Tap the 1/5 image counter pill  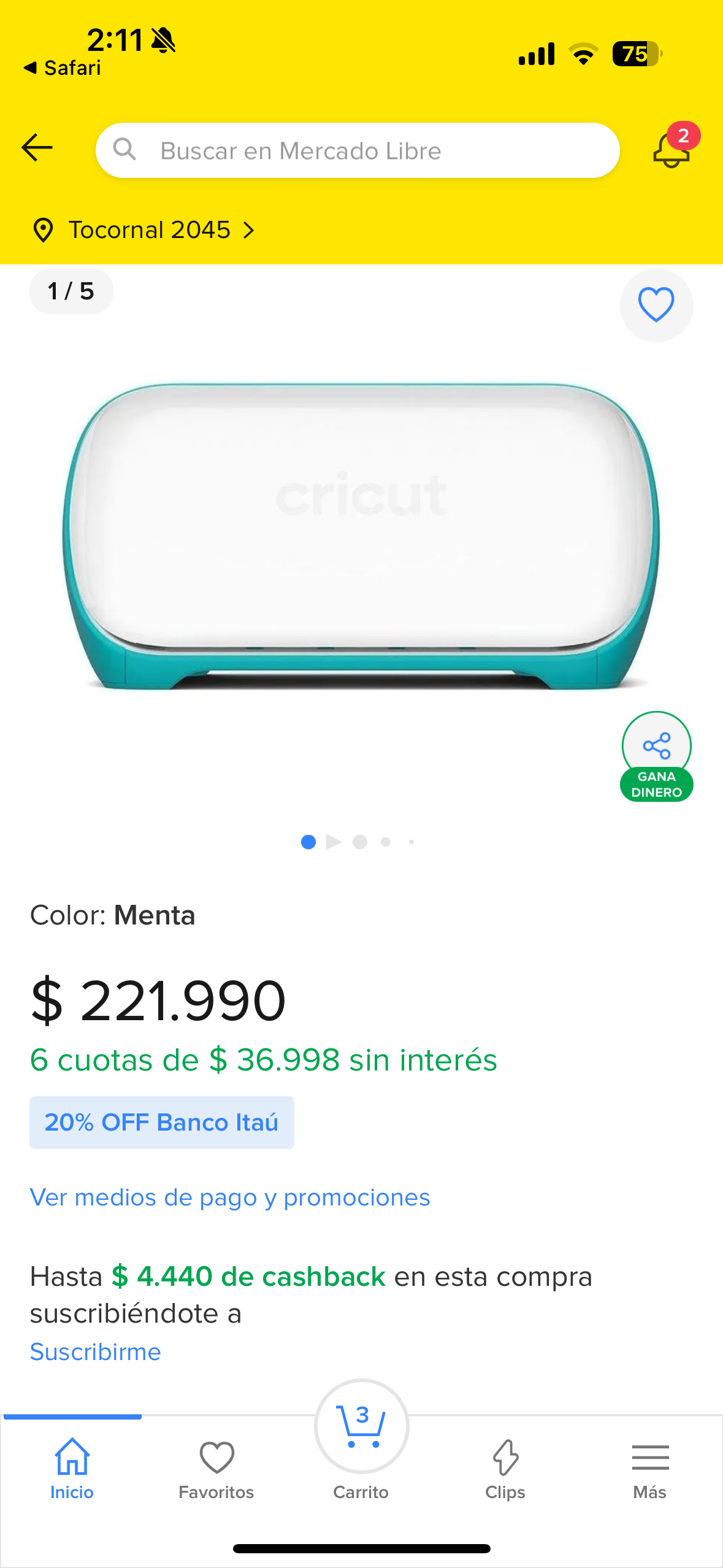pyautogui.click(x=71, y=291)
